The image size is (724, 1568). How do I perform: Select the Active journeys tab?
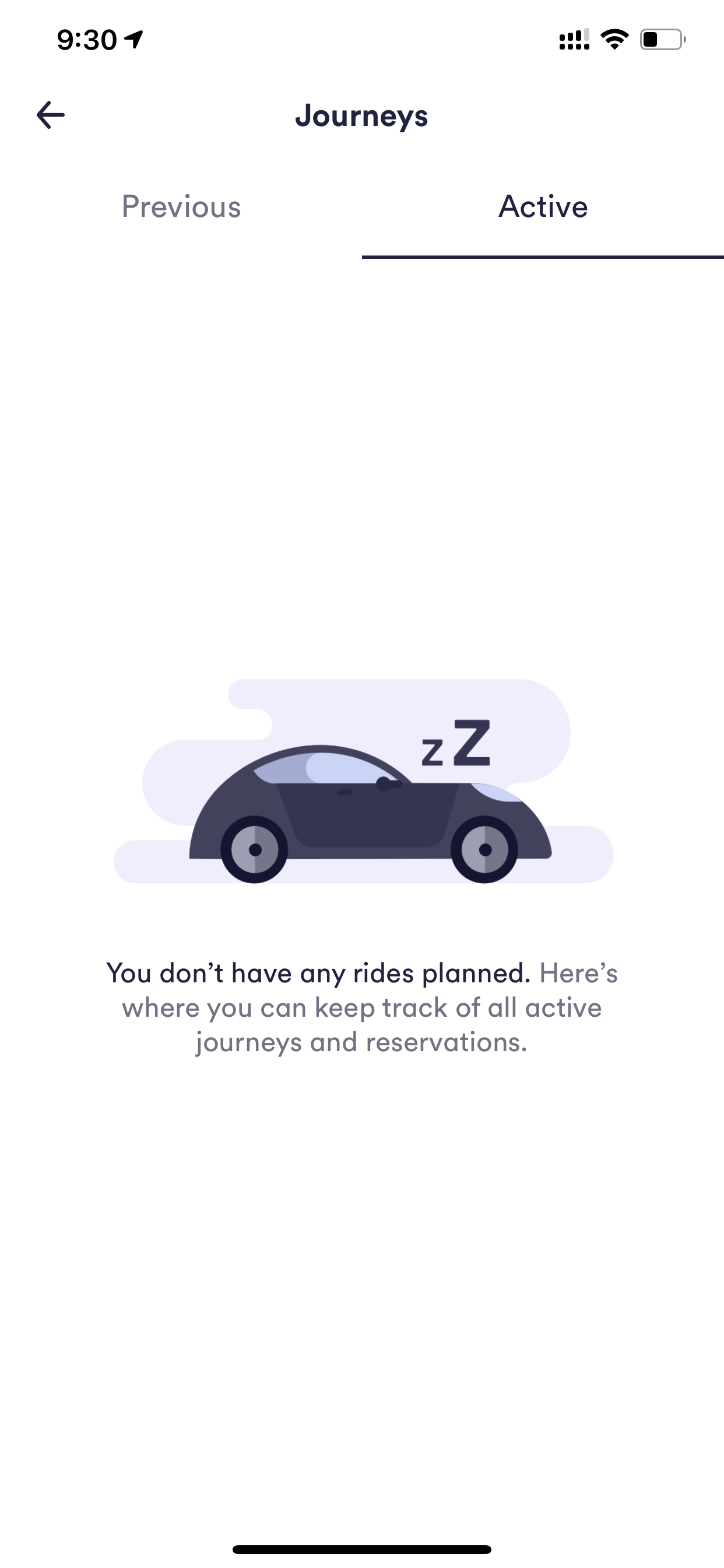(543, 207)
